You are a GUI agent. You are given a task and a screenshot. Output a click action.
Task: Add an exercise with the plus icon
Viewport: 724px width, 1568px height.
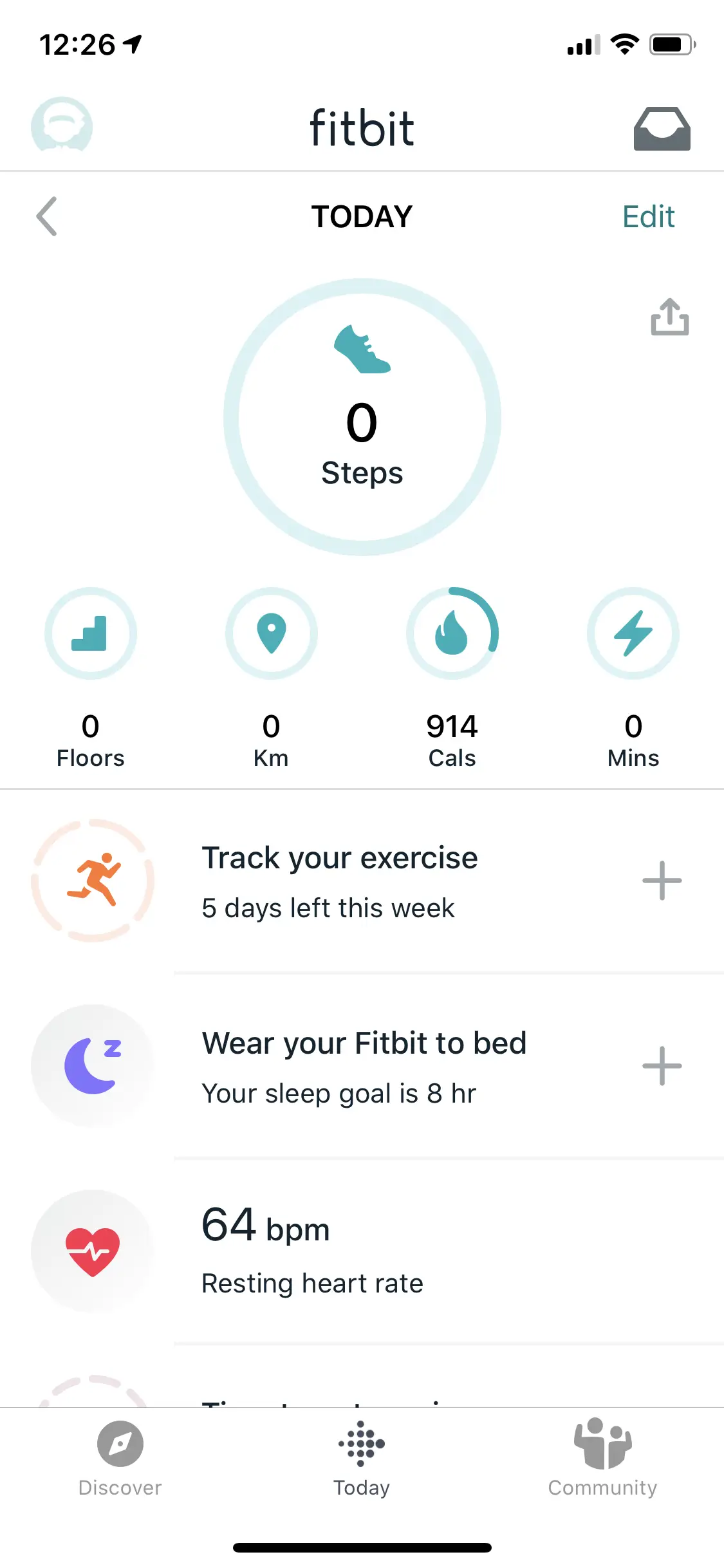pos(662,881)
